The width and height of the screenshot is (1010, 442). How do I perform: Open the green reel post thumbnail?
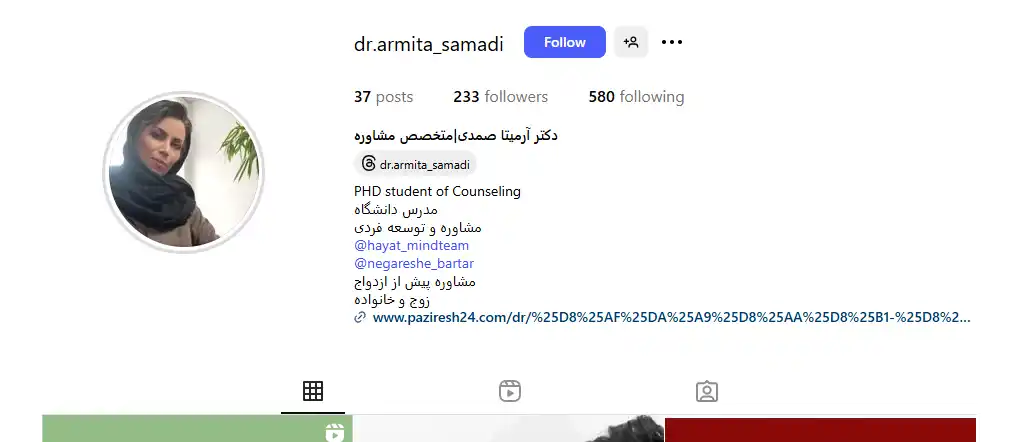[196, 430]
